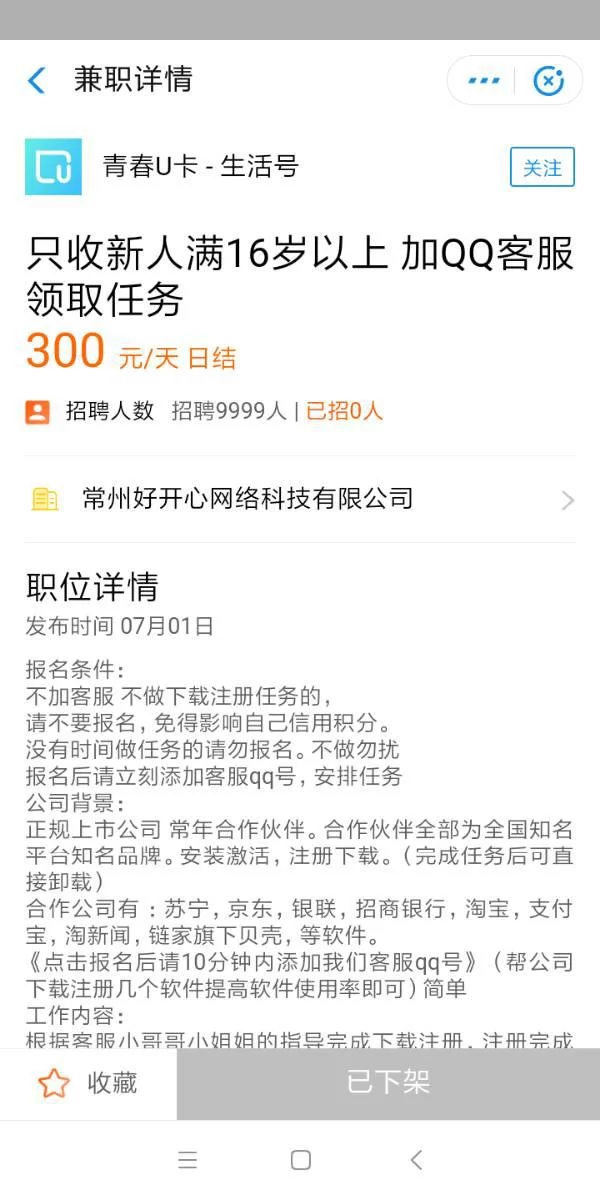Image resolution: width=600 pixels, height=1200 pixels.
Task: Open the three-dot more options menu
Action: pyautogui.click(x=483, y=80)
